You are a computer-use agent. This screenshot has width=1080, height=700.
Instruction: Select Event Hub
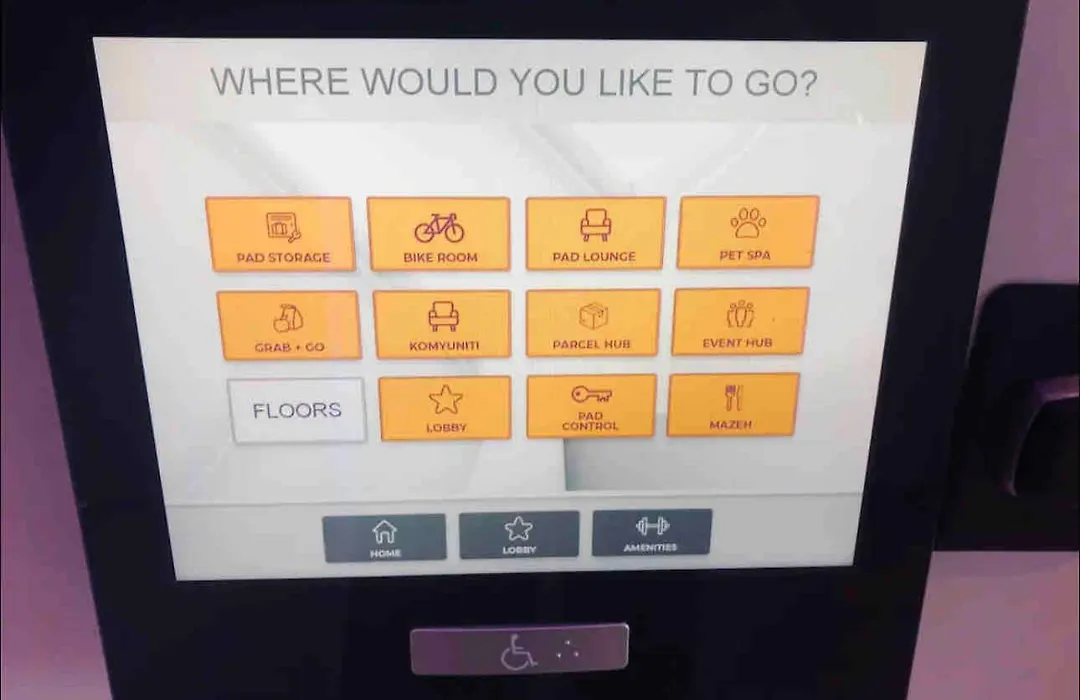click(740, 321)
